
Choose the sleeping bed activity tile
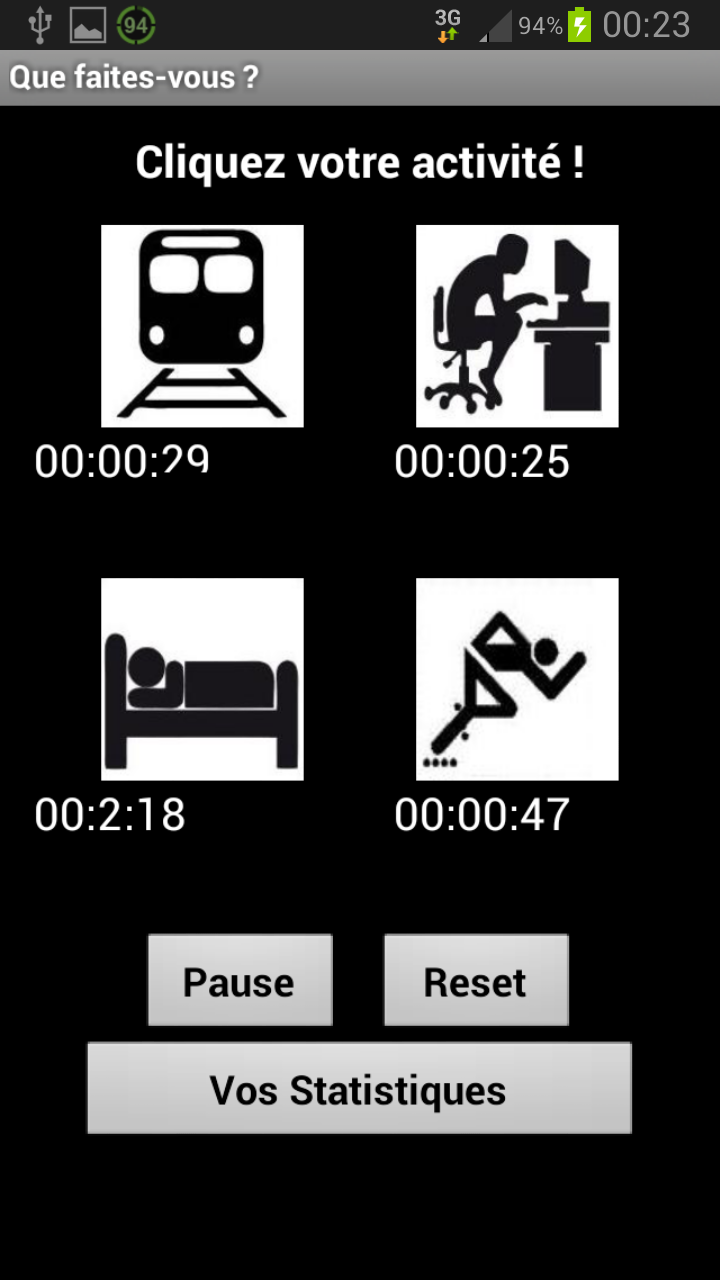(x=202, y=679)
